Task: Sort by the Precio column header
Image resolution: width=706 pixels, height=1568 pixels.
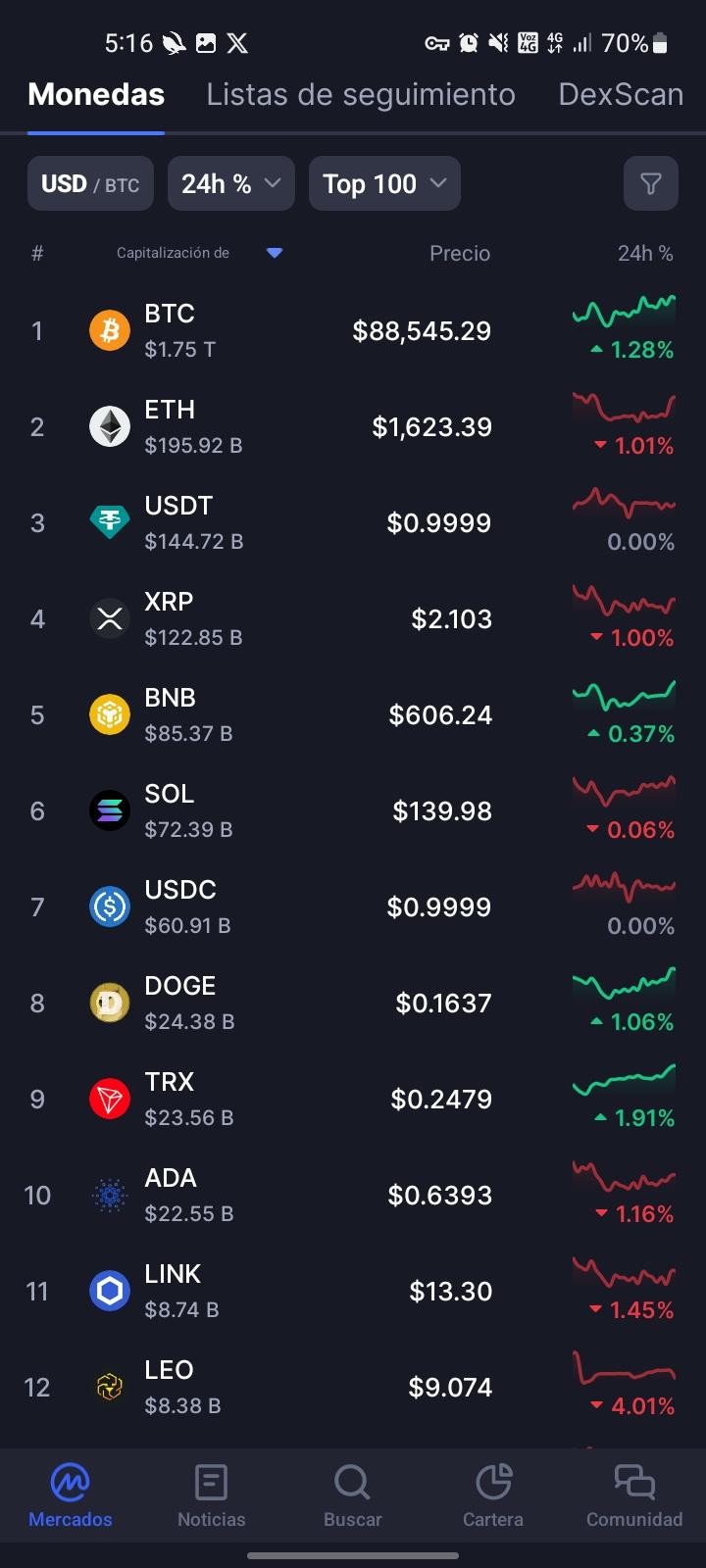Action: pos(460,253)
